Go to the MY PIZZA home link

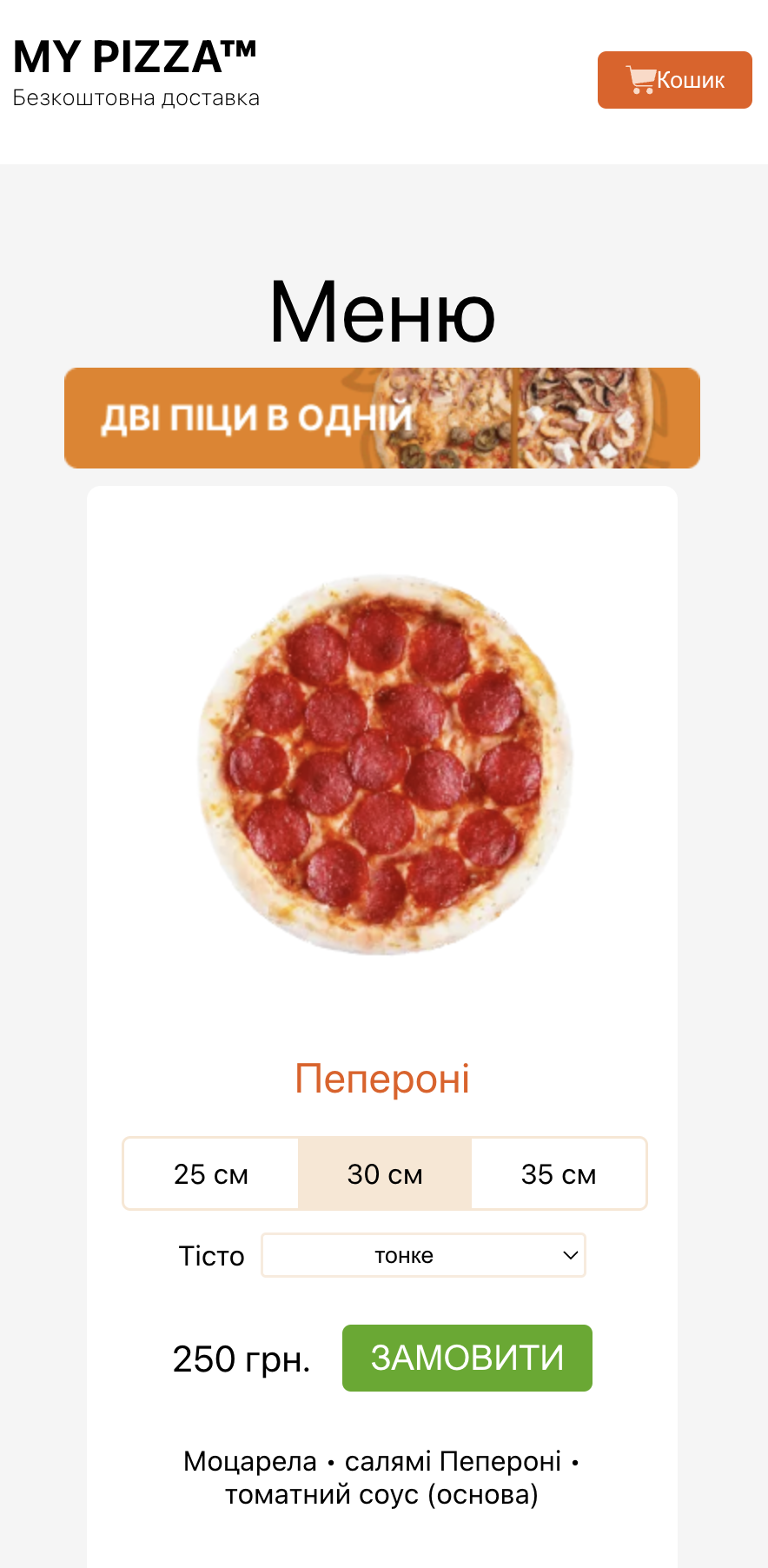point(135,57)
